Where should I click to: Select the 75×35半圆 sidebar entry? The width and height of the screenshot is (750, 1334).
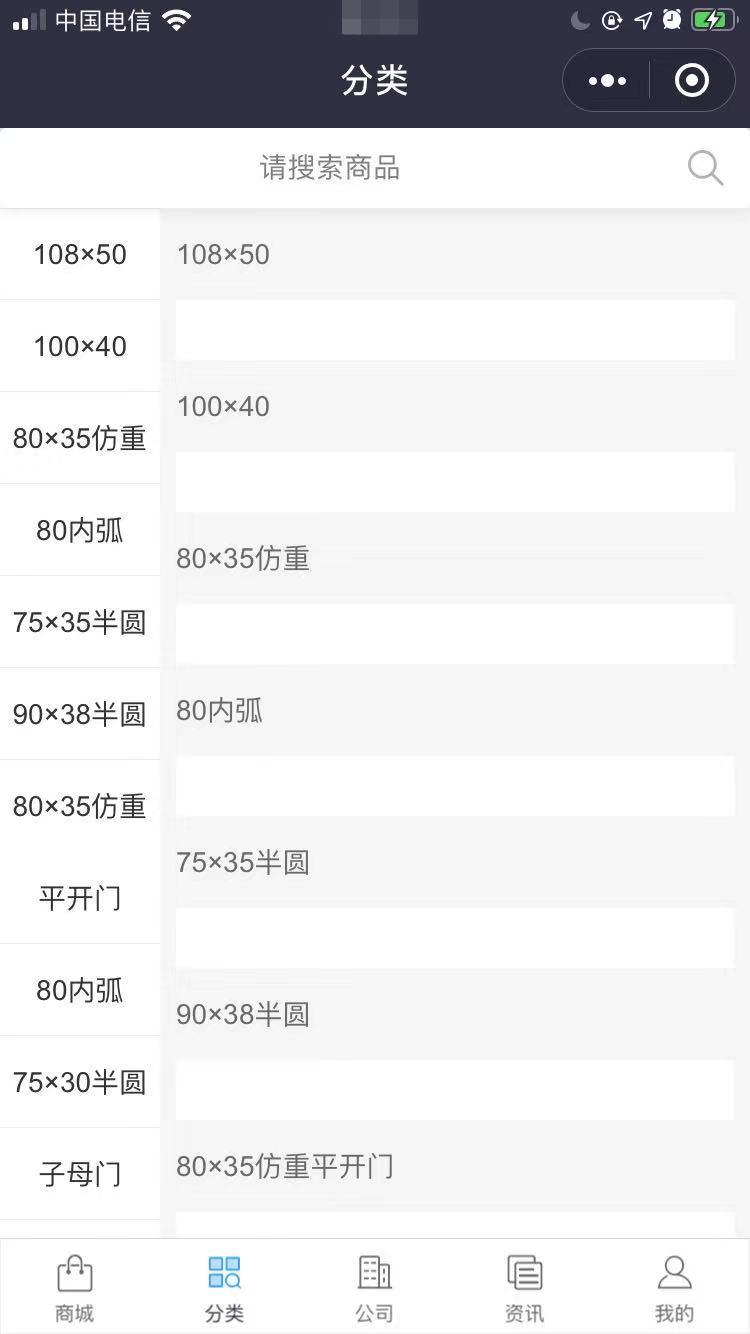pyautogui.click(x=80, y=622)
